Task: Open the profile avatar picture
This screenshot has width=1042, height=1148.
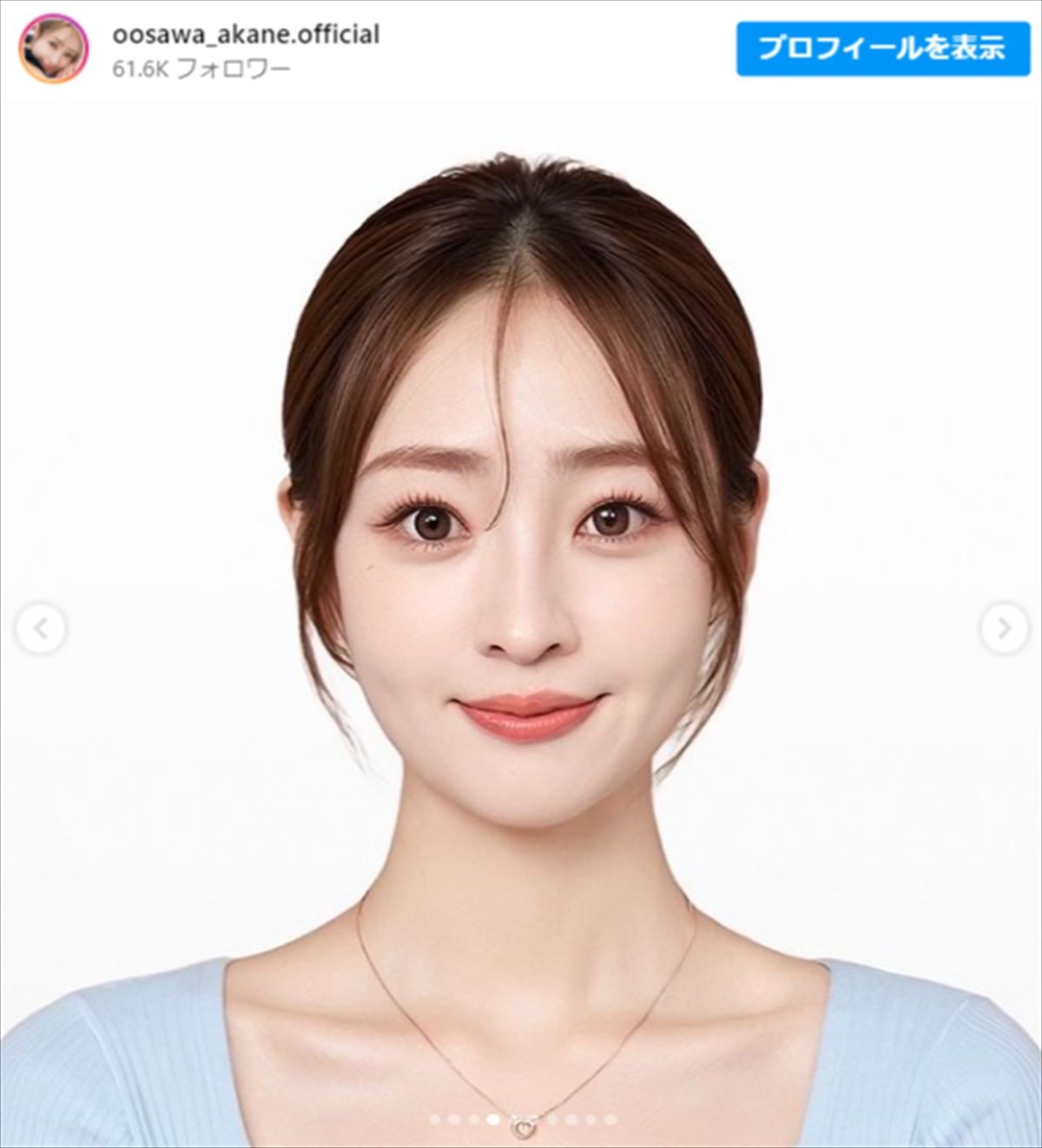Action: tap(54, 49)
